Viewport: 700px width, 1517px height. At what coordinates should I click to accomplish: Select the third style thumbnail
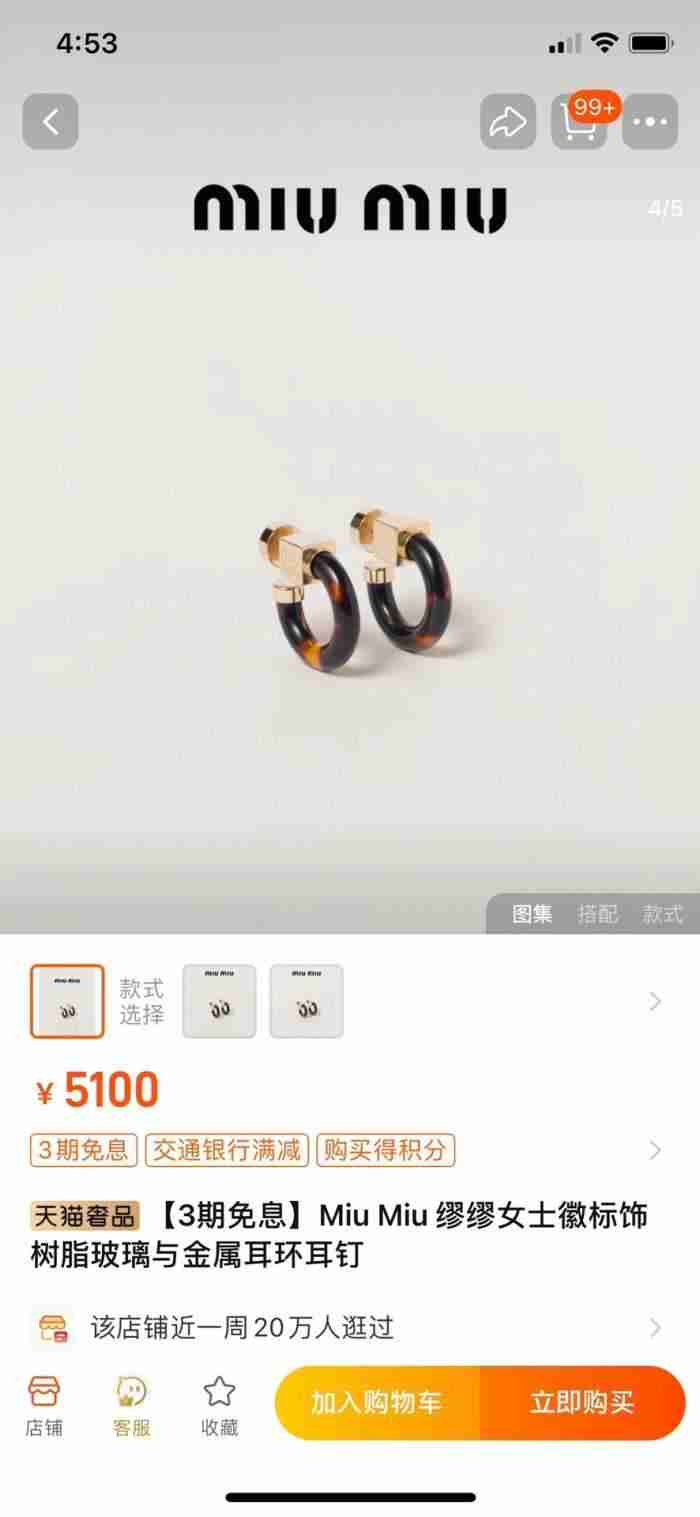306,1001
